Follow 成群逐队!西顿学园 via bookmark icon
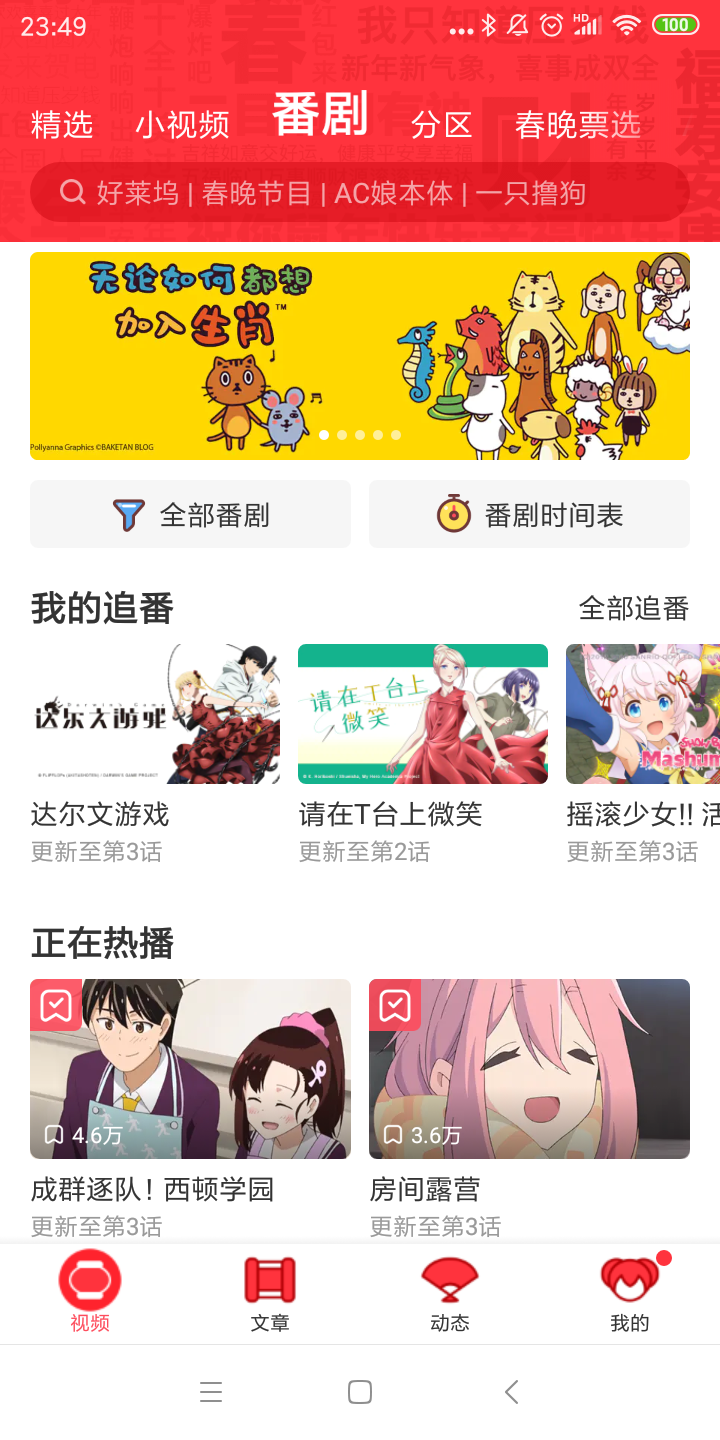The height and width of the screenshot is (1440, 720). tap(55, 1005)
